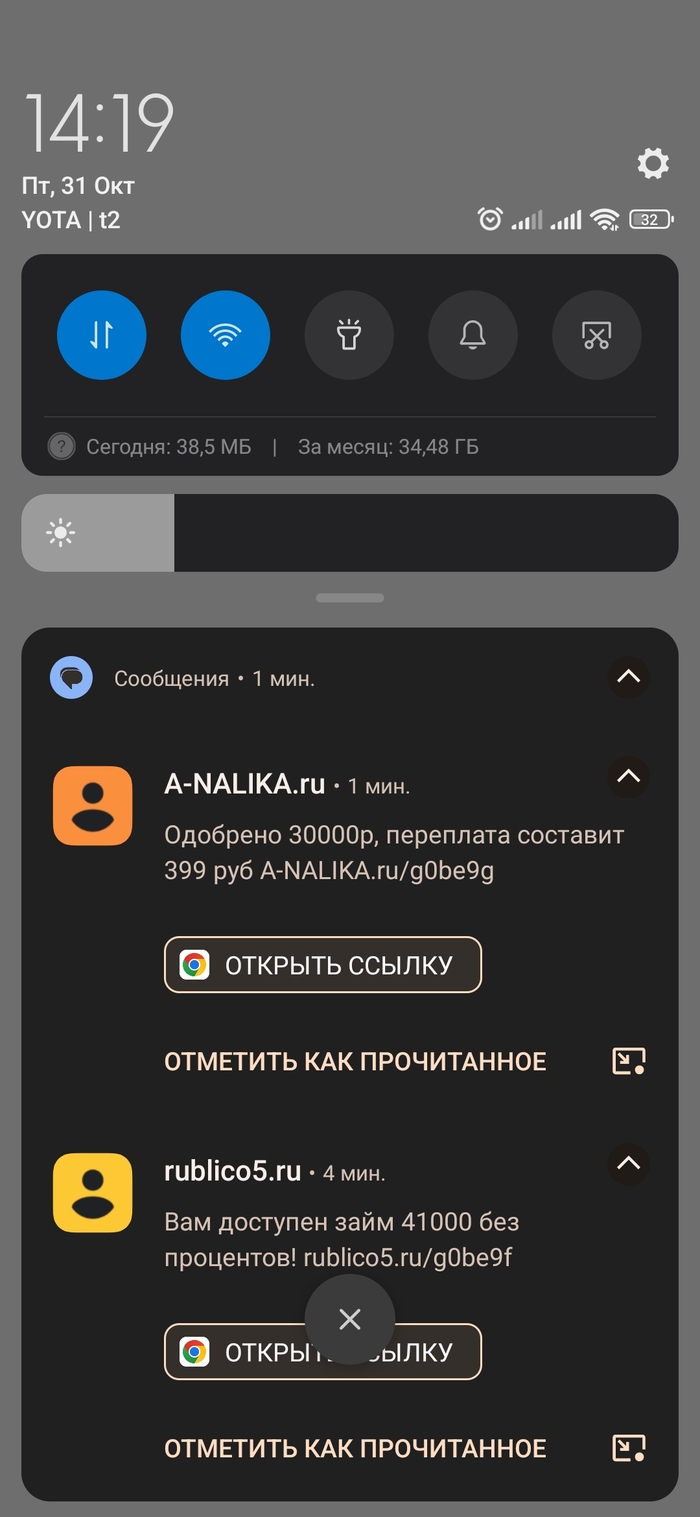The image size is (700, 1517).
Task: Tap the brightness slider bar
Action: point(350,533)
